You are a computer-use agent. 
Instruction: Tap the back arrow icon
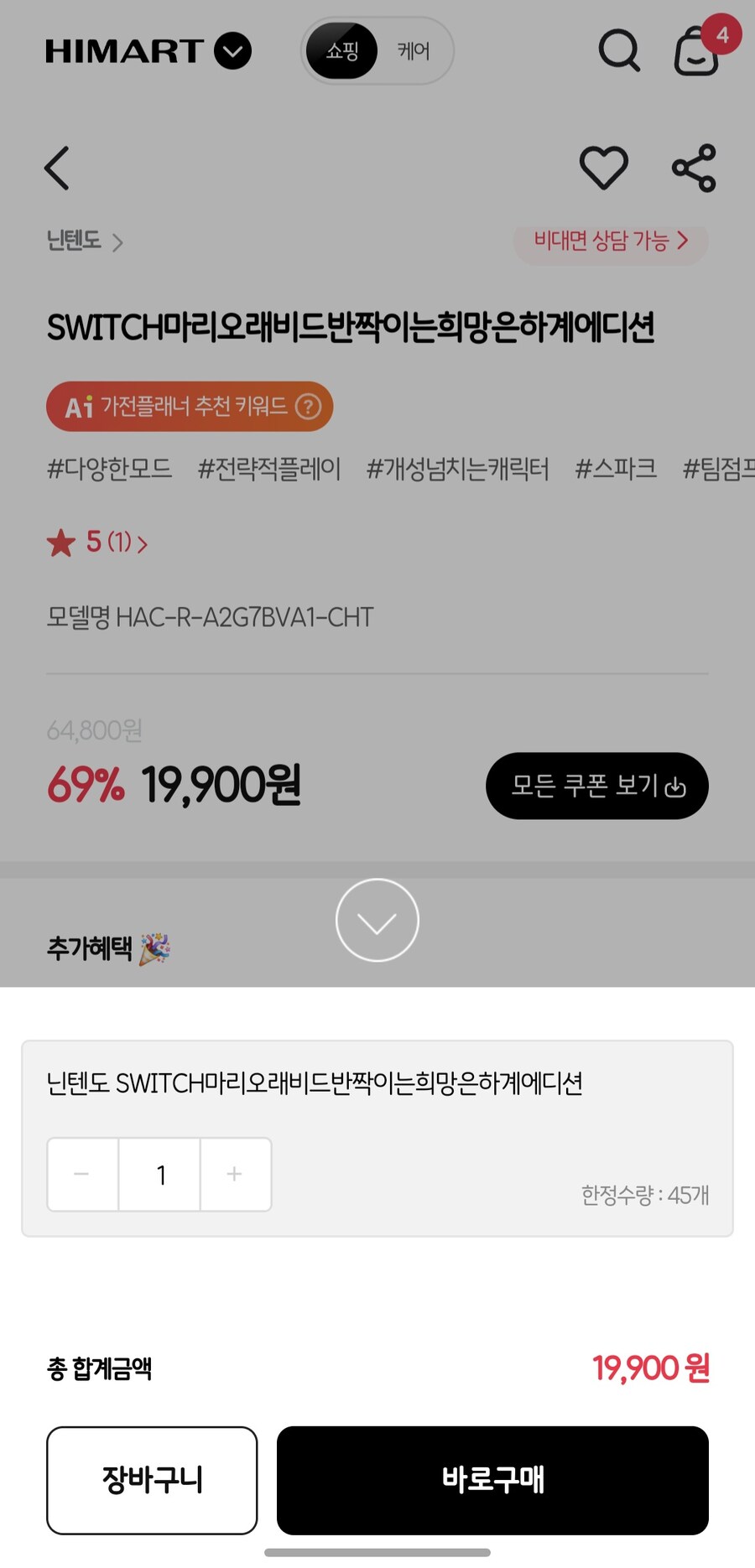pyautogui.click(x=56, y=167)
